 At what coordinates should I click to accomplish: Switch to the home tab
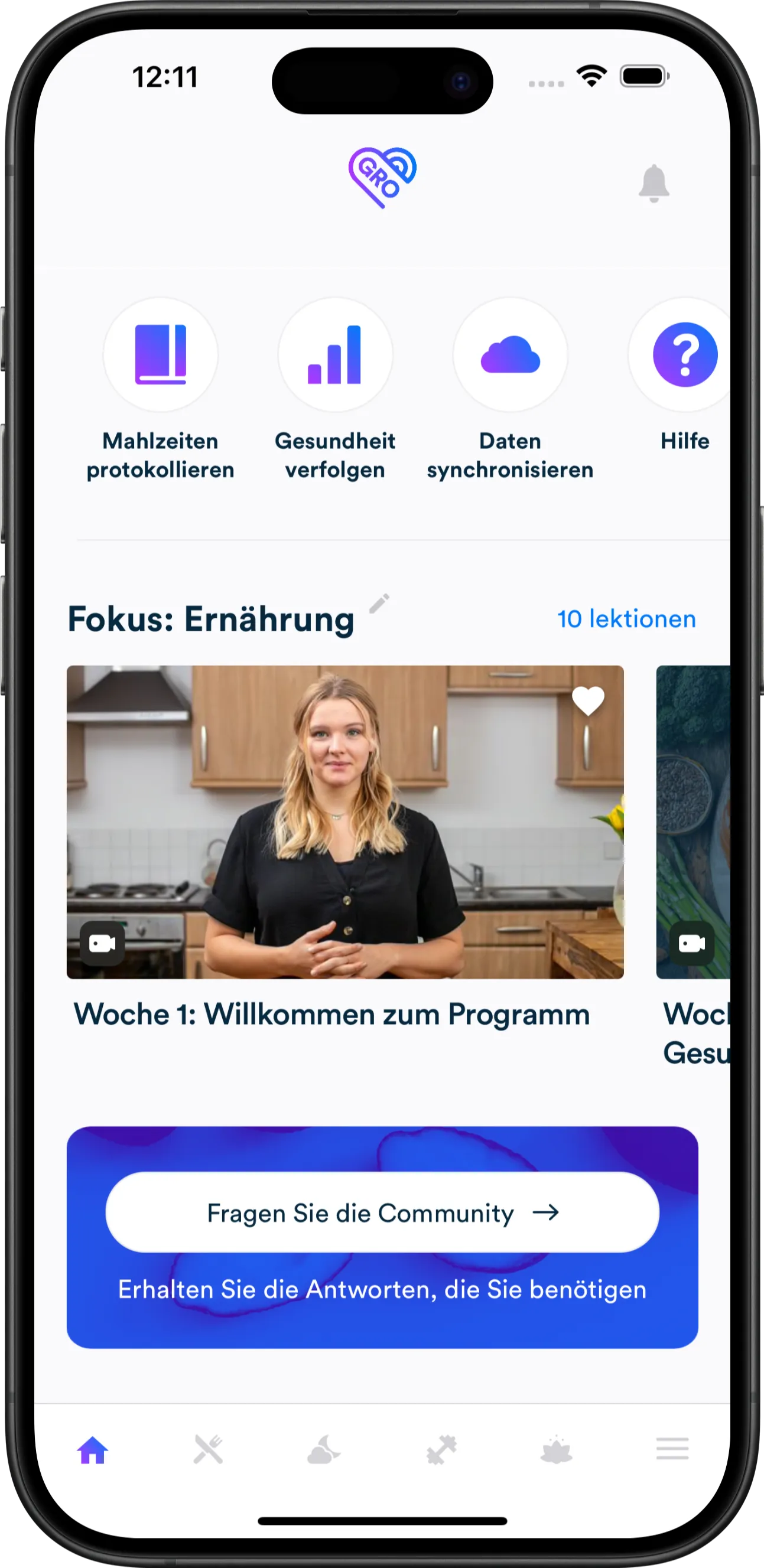(93, 1450)
